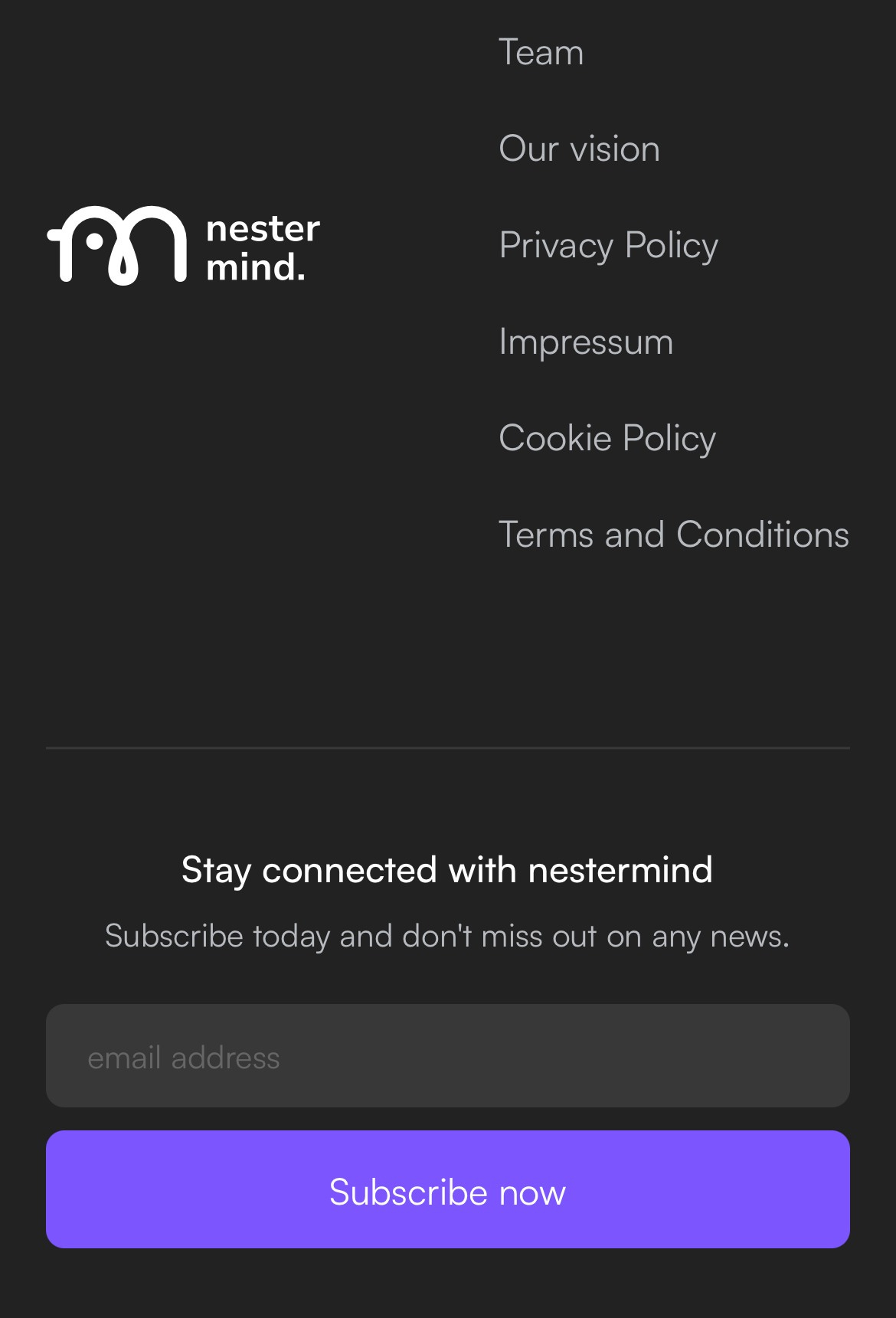Open the Privacy Policy link
The width and height of the screenshot is (896, 1318).
point(609,246)
